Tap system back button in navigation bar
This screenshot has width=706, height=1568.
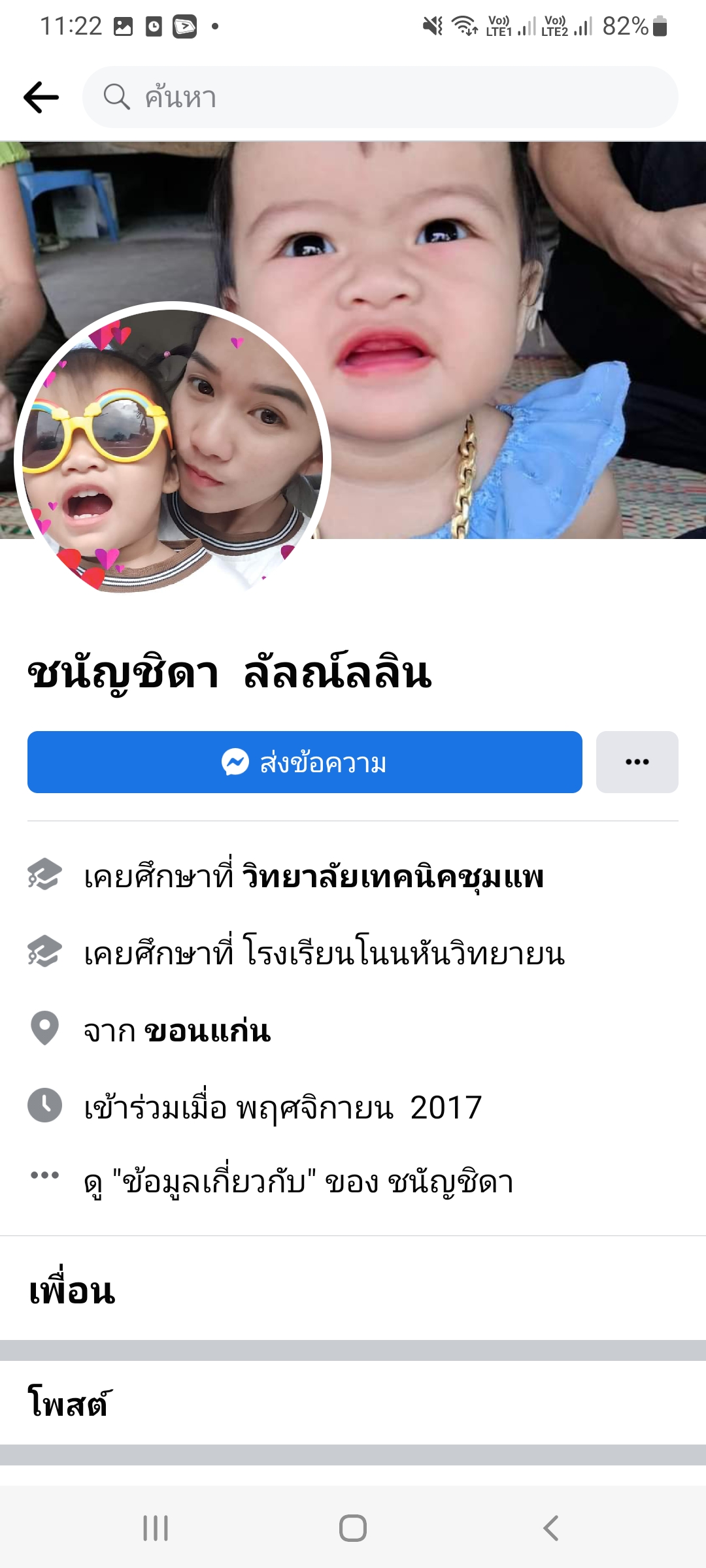tap(551, 1528)
